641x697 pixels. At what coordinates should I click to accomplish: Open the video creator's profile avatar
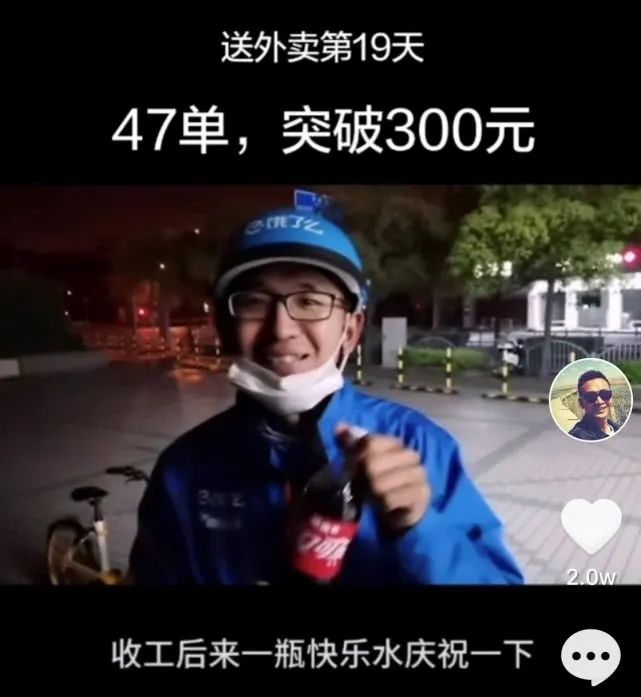[x=591, y=400]
